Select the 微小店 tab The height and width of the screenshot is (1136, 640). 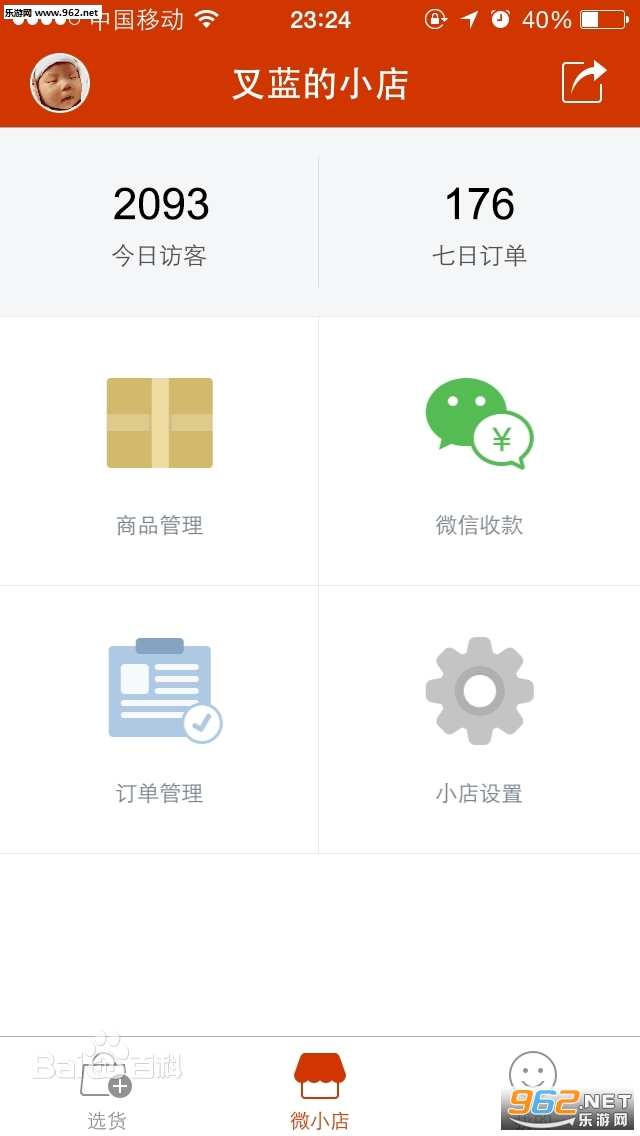[x=320, y=1088]
